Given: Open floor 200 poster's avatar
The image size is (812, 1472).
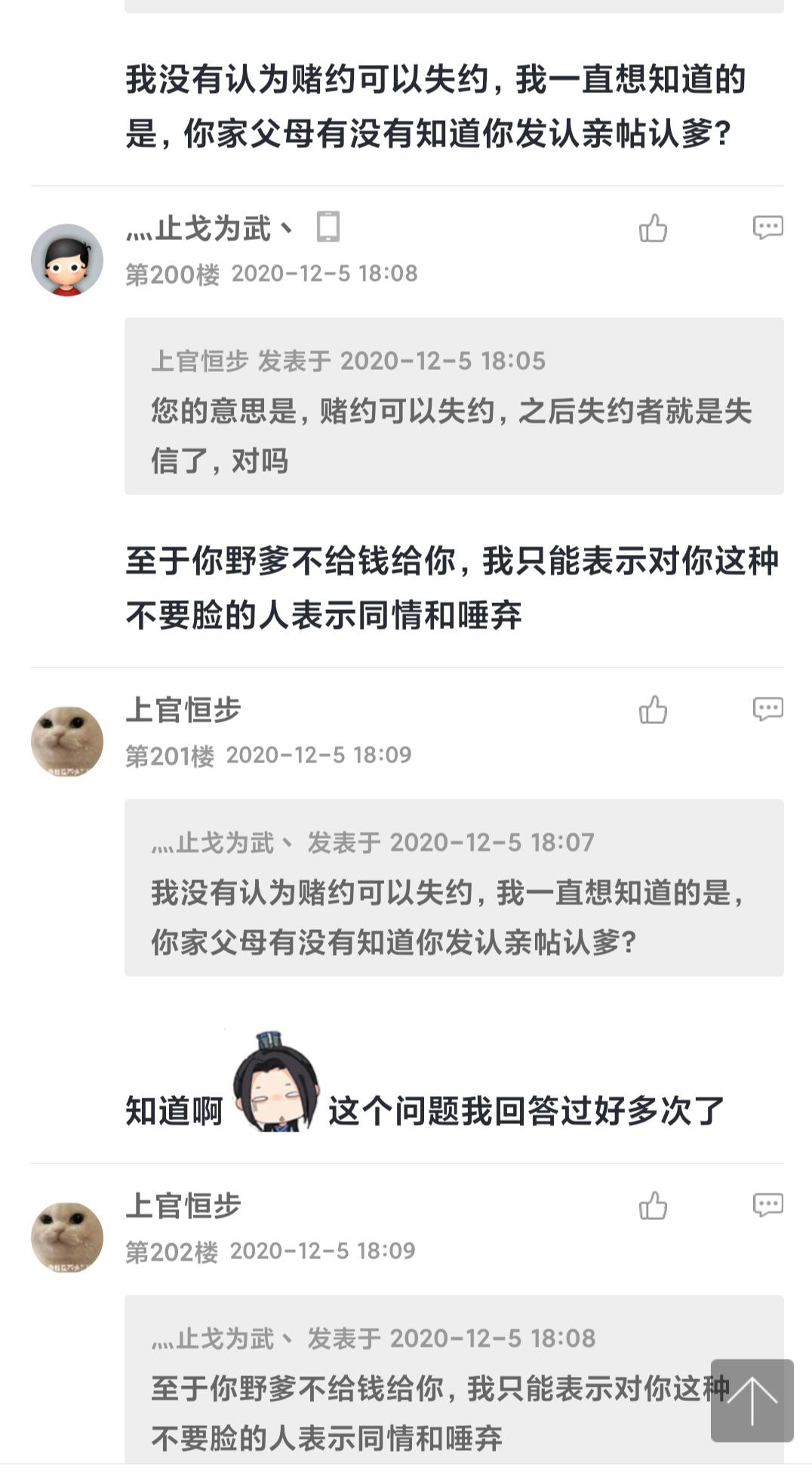Looking at the screenshot, I should click(67, 260).
